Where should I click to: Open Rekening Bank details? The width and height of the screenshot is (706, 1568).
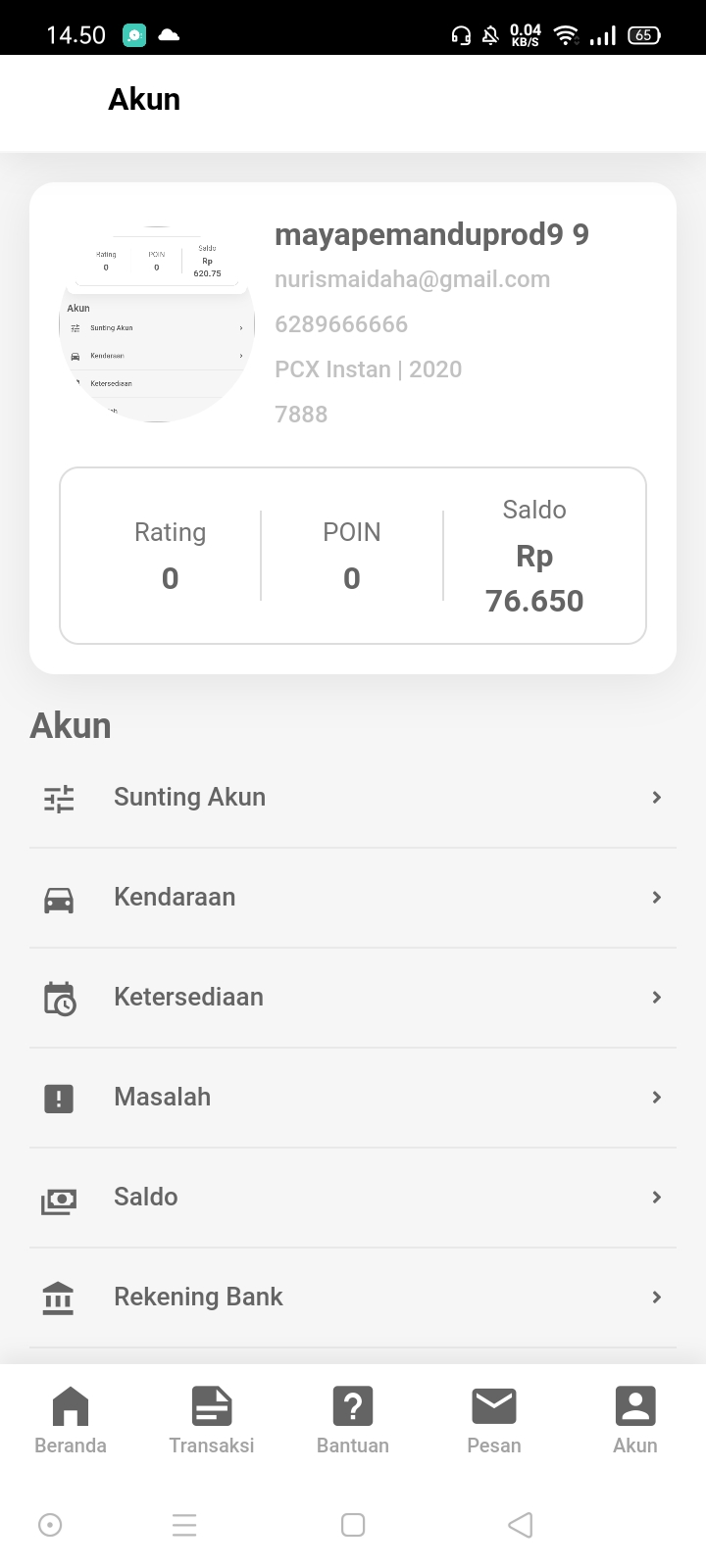click(352, 1298)
